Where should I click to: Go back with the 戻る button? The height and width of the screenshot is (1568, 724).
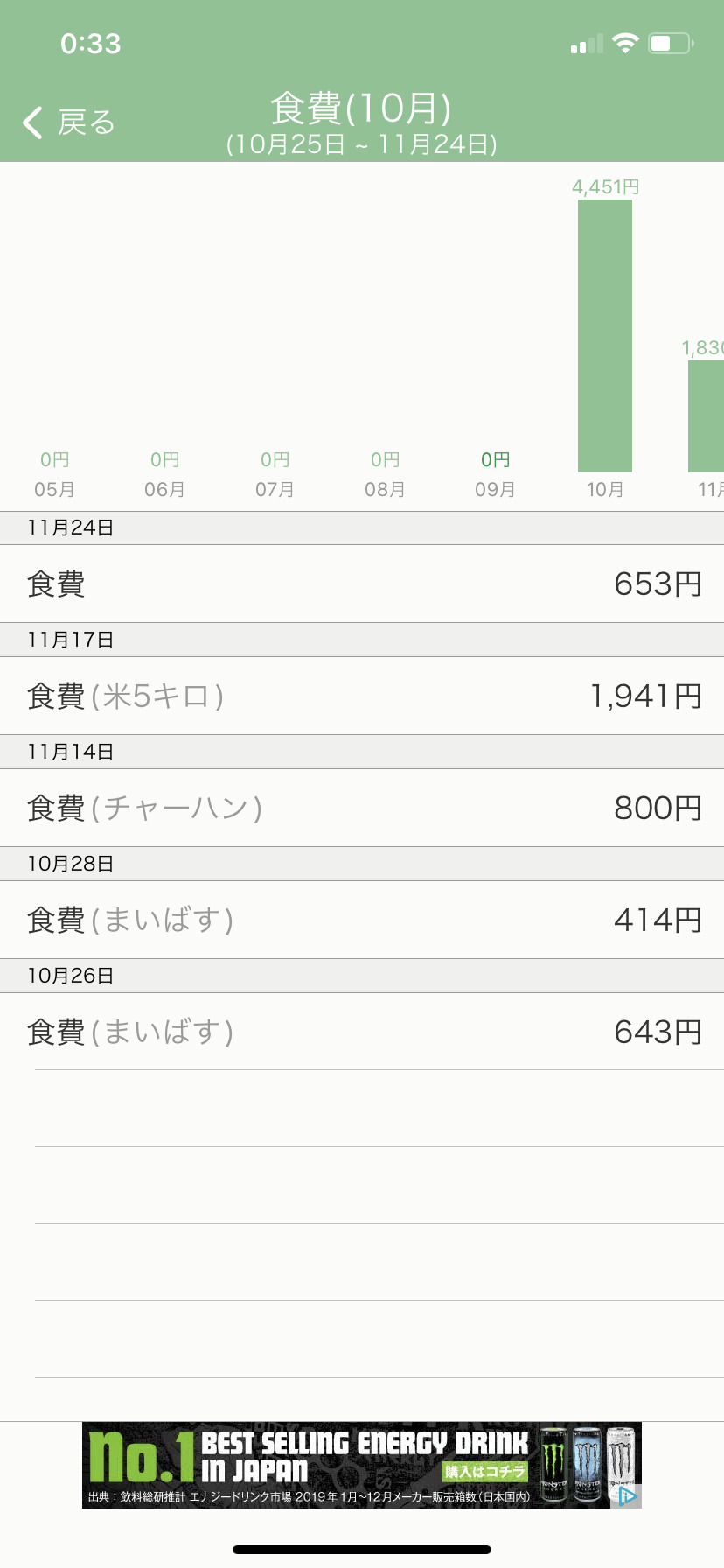point(69,122)
